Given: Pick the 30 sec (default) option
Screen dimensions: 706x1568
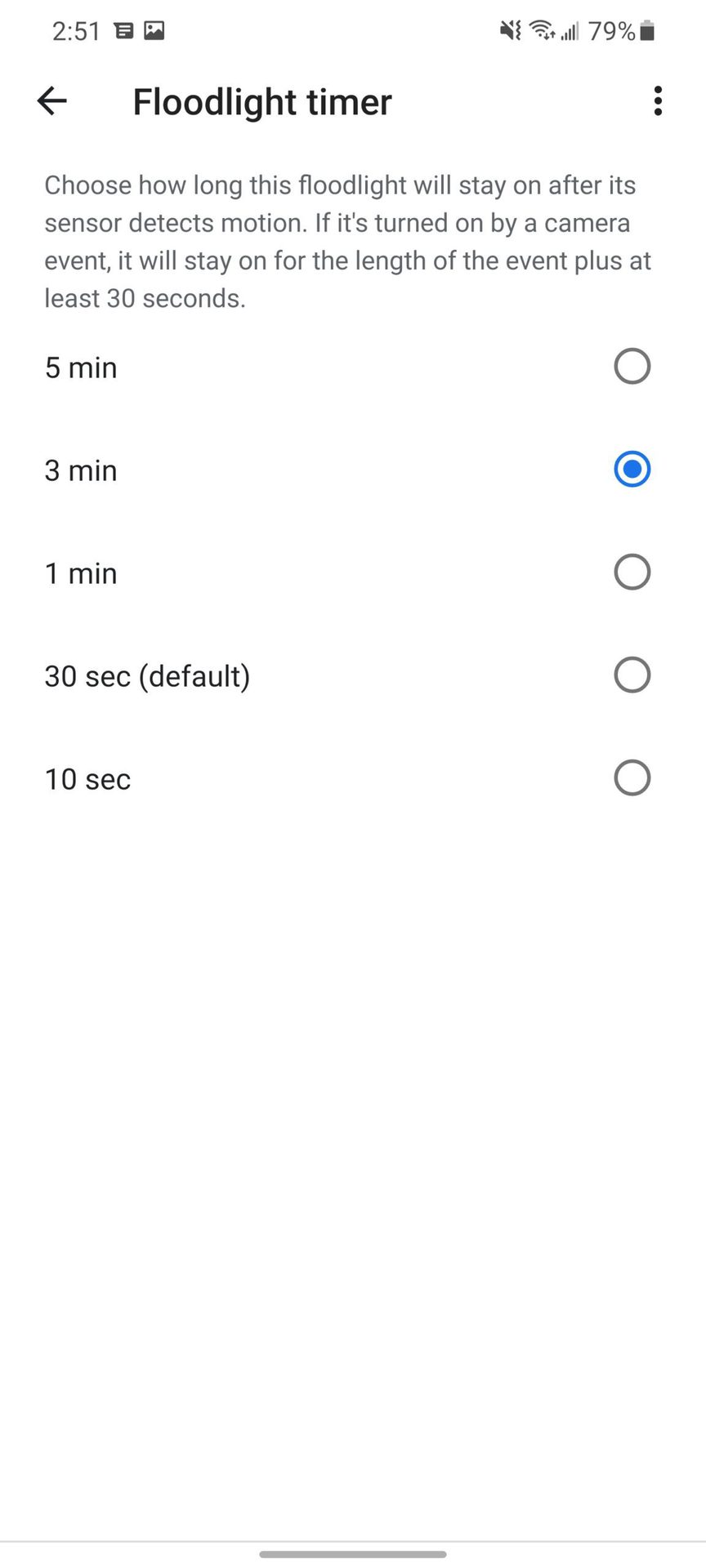Looking at the screenshot, I should point(632,675).
